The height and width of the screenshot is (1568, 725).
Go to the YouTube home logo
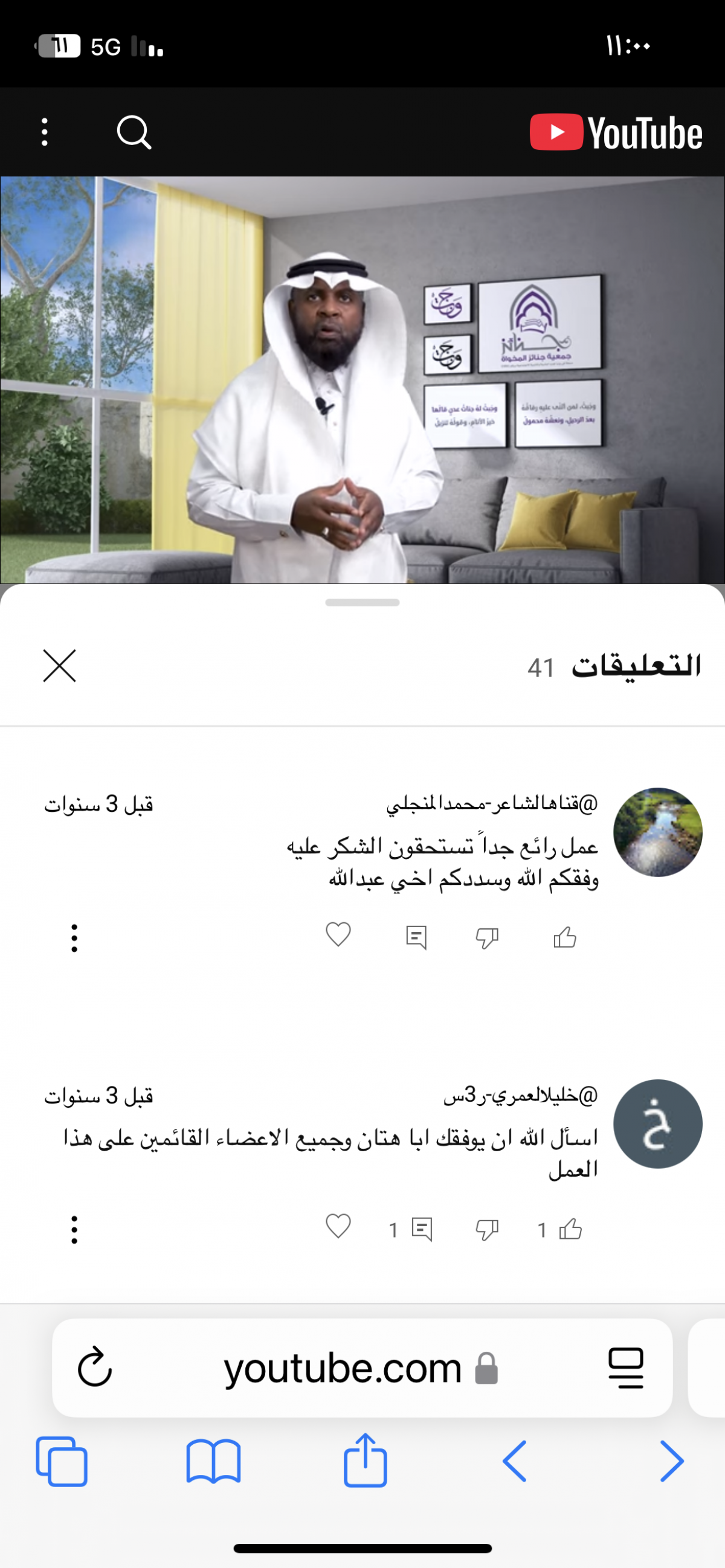click(616, 132)
